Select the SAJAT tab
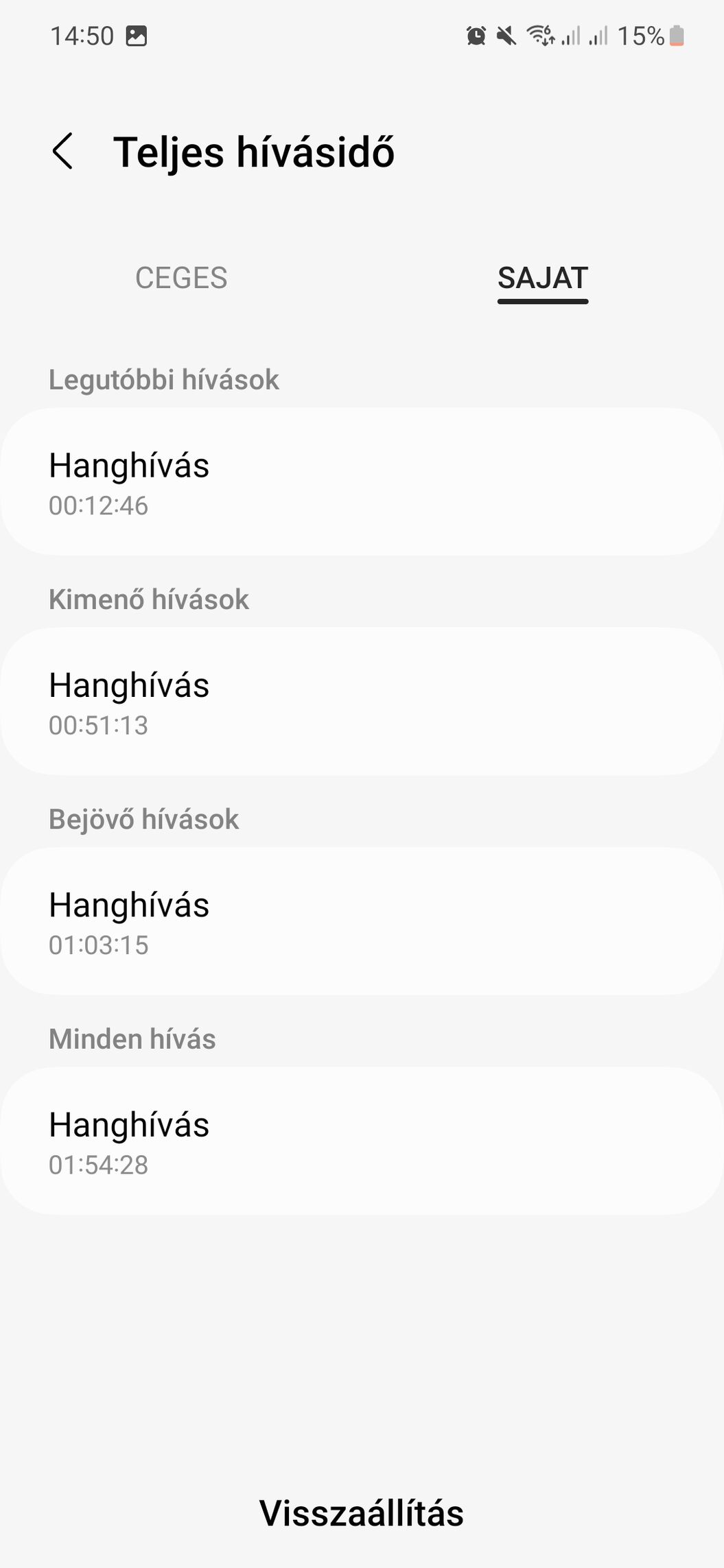The height and width of the screenshot is (1568, 724). (x=542, y=278)
